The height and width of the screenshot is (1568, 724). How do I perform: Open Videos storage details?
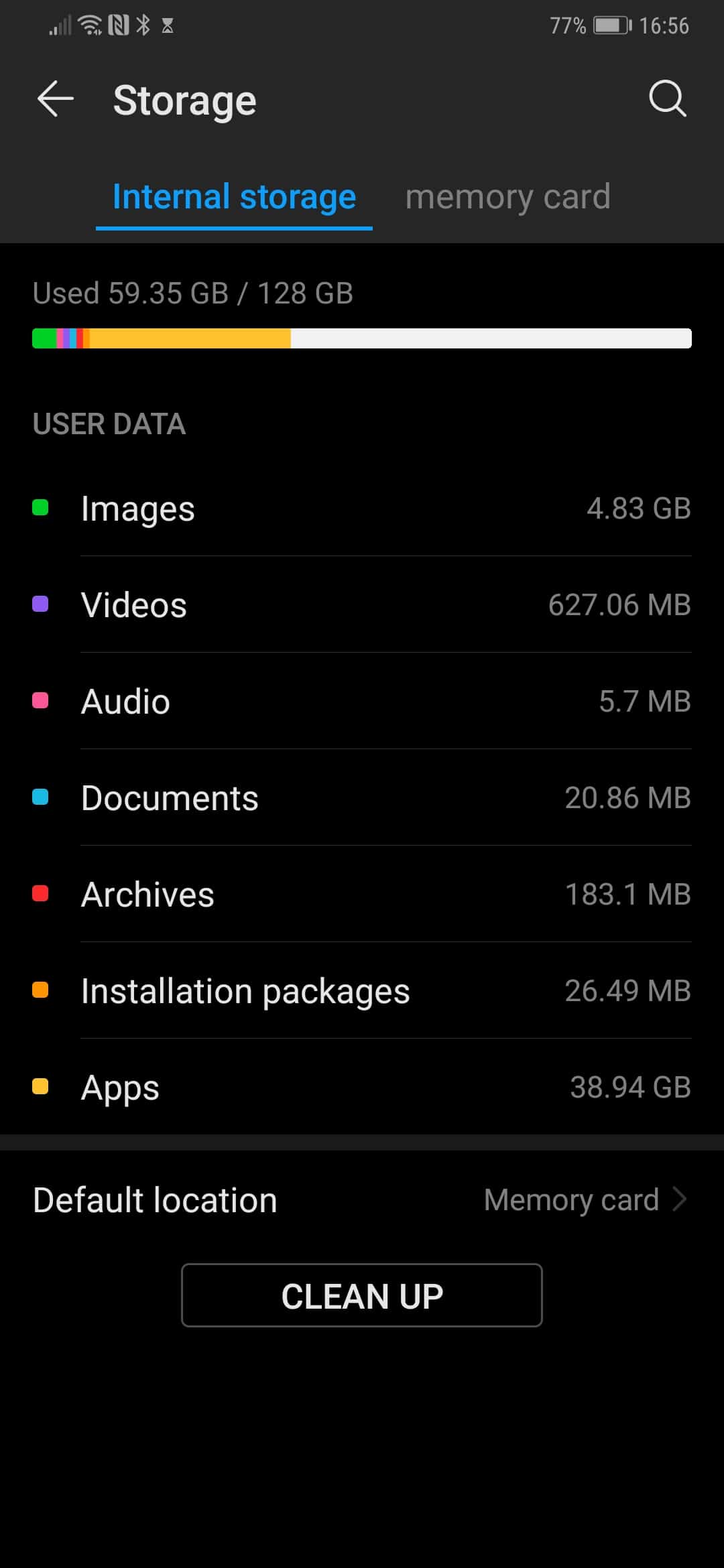[362, 605]
